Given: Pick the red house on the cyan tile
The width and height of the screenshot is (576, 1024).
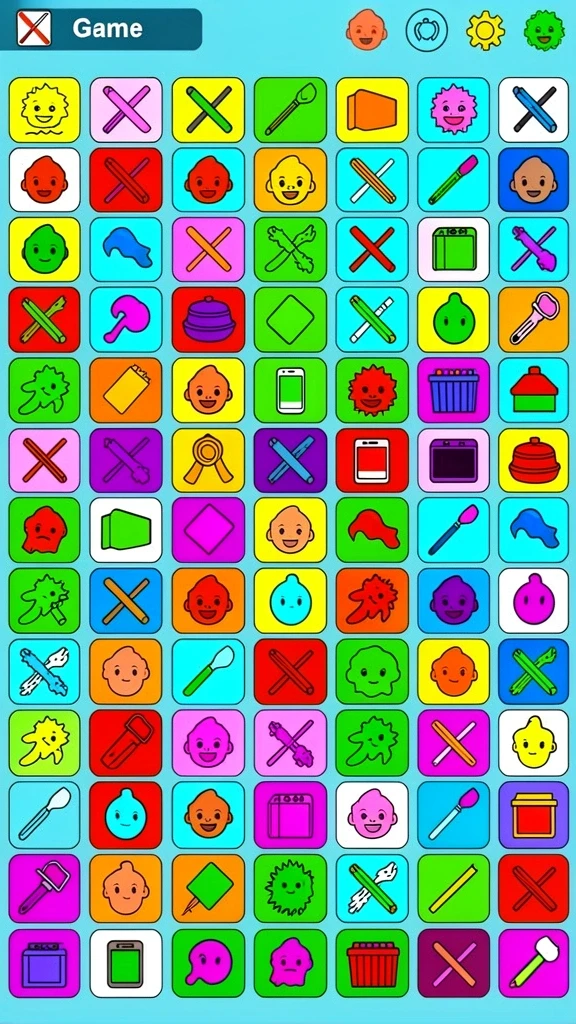Looking at the screenshot, I should coord(534,390).
